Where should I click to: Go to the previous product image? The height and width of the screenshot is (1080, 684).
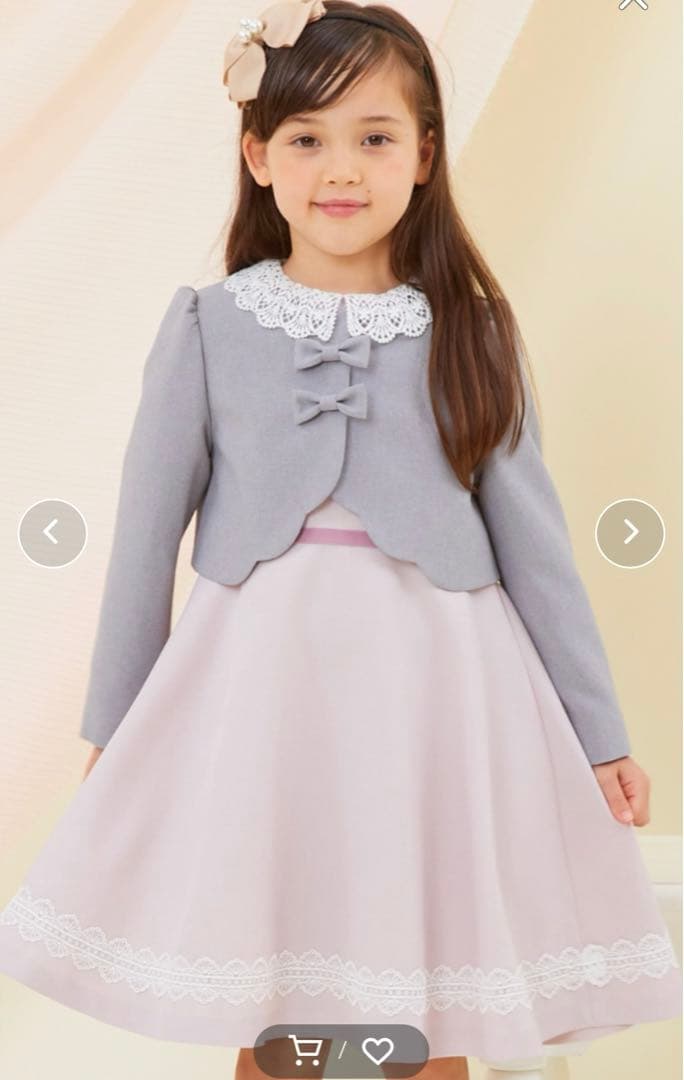click(52, 533)
